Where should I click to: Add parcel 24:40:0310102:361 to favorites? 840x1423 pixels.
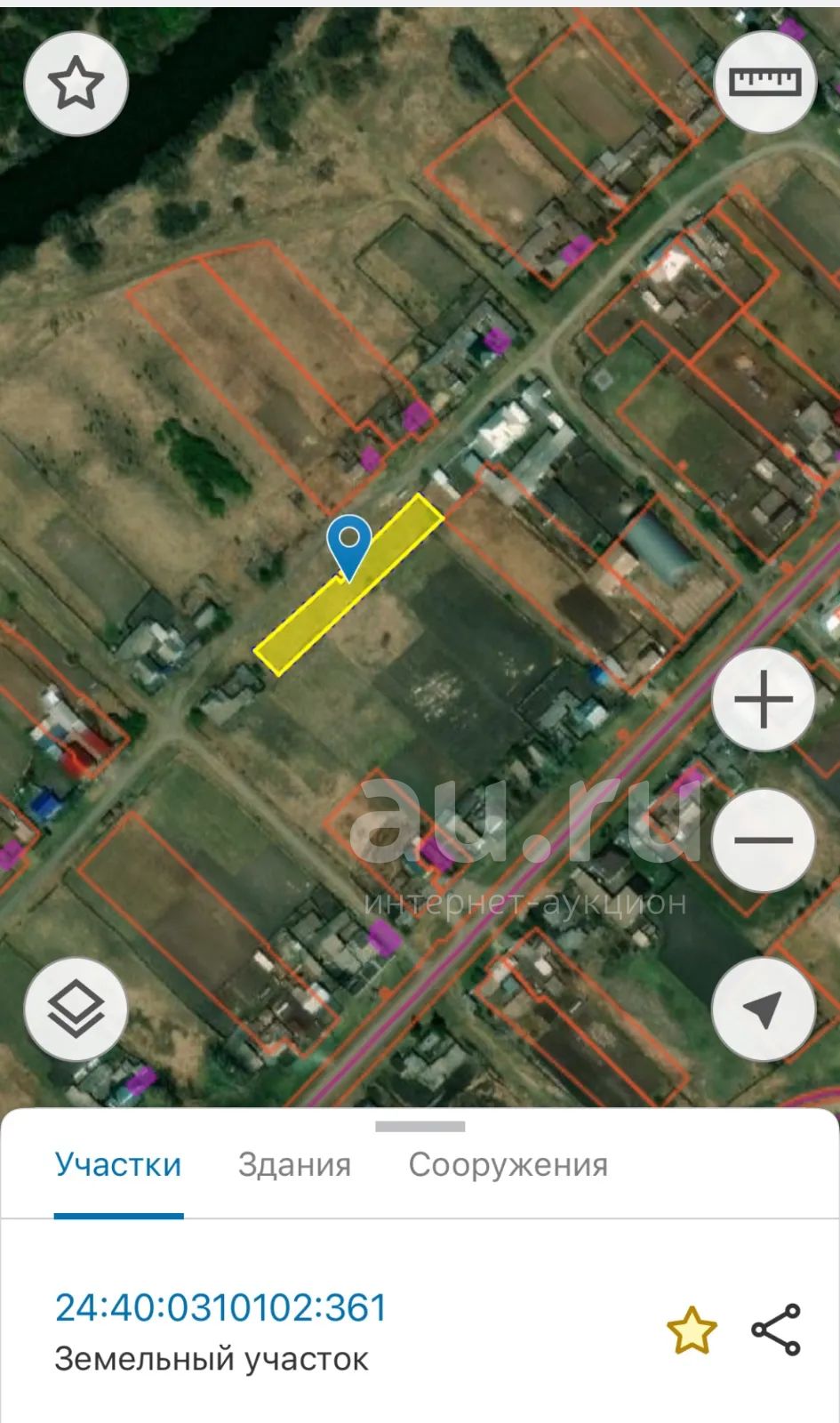[692, 1331]
